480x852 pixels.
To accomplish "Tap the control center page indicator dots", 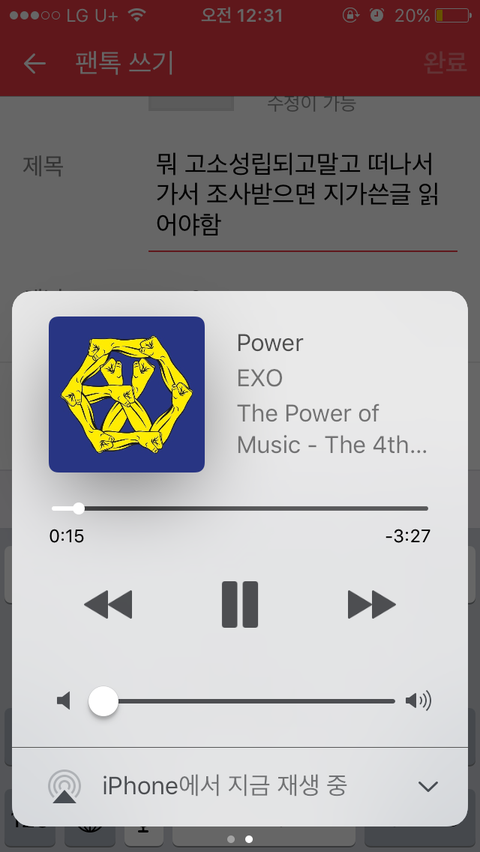I will coord(240,840).
